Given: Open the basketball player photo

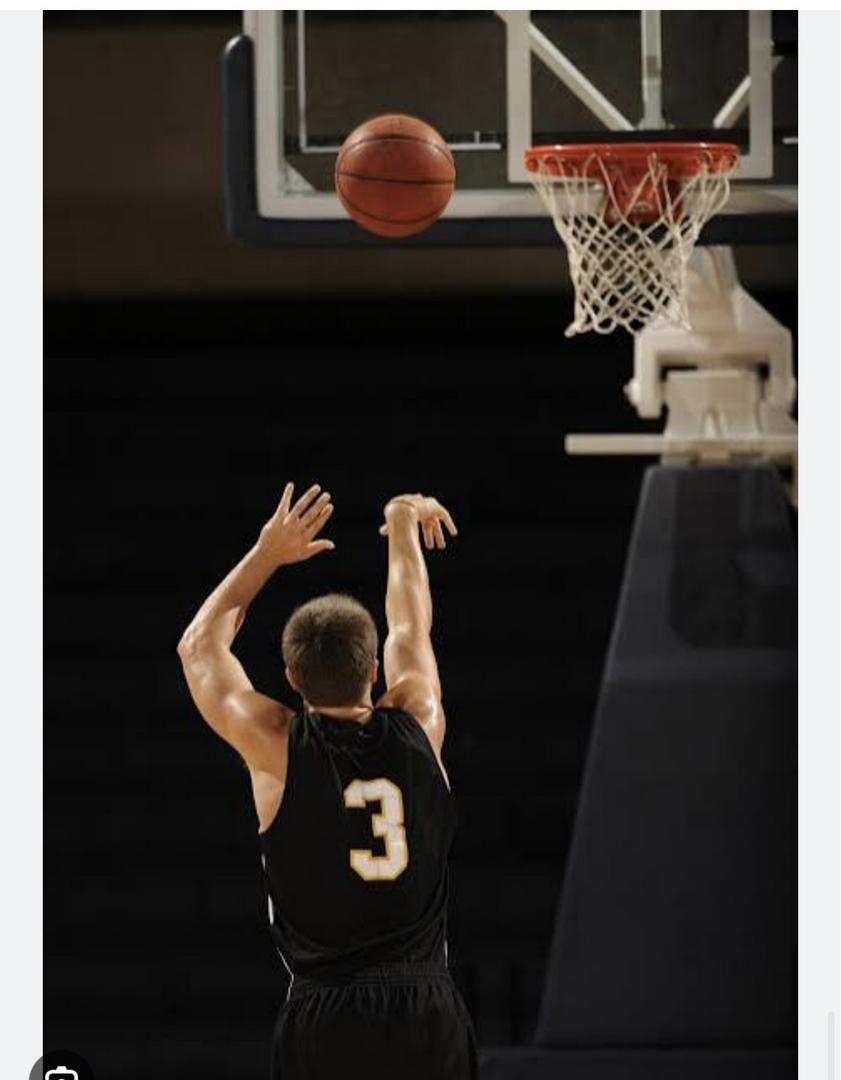Looking at the screenshot, I should 420,540.
